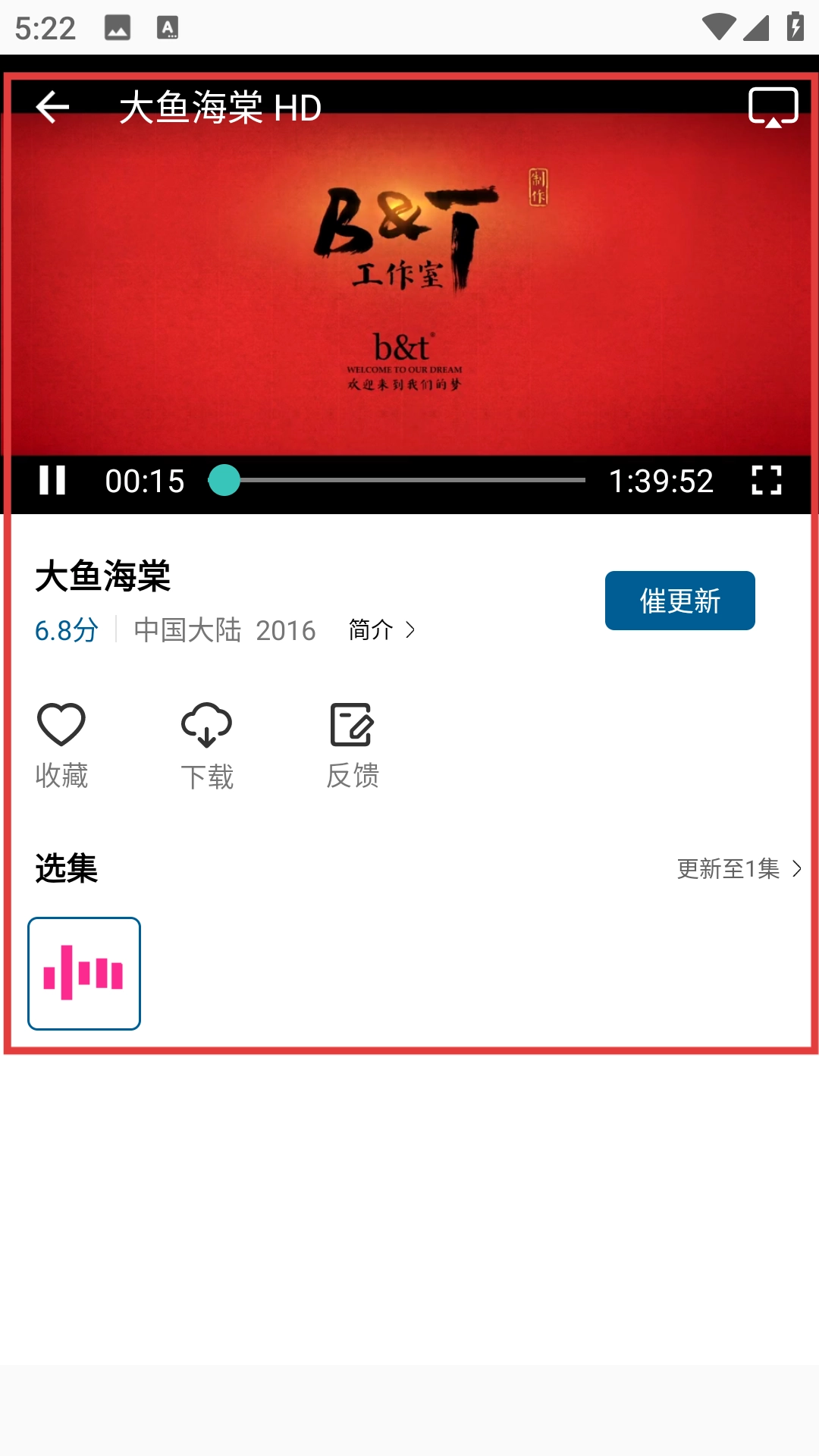819x1456 pixels.
Task: Open the 简介 introduction
Action: click(x=381, y=630)
